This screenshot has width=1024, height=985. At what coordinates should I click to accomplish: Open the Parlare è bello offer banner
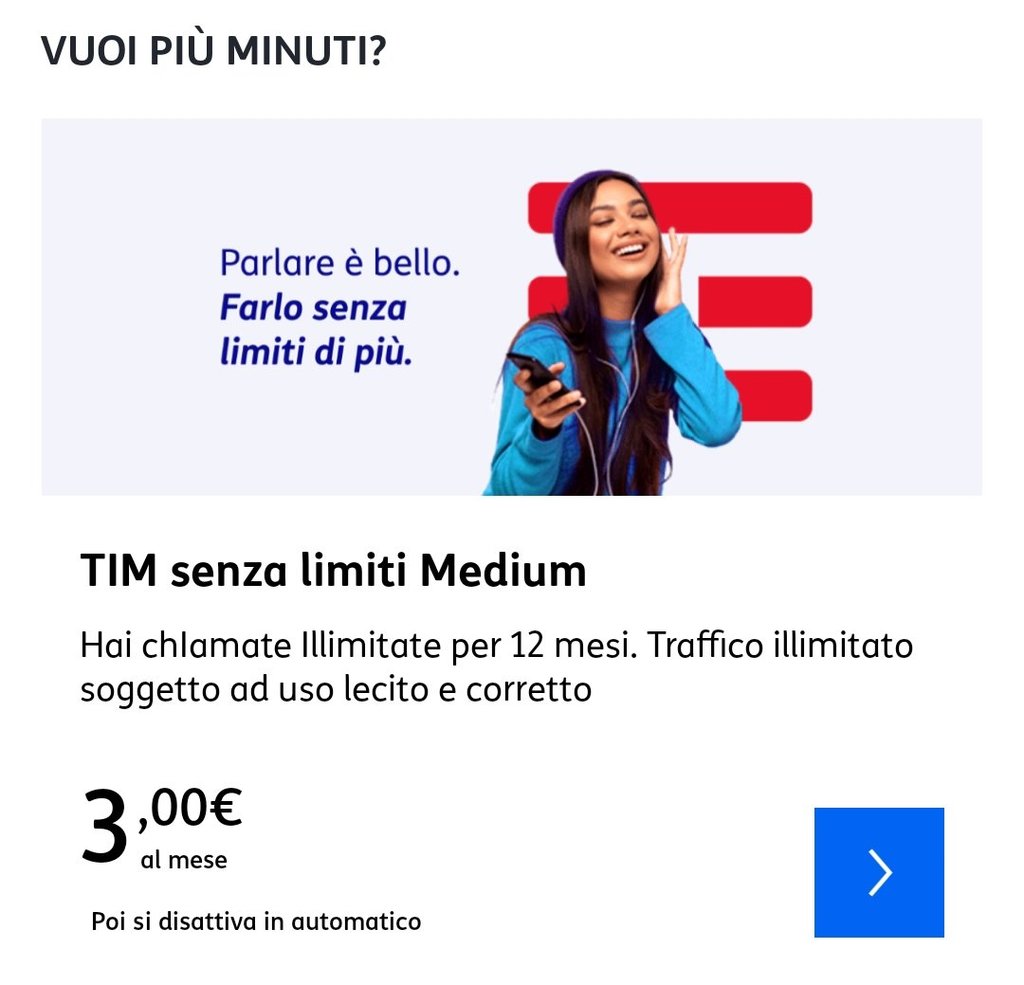pyautogui.click(x=511, y=307)
